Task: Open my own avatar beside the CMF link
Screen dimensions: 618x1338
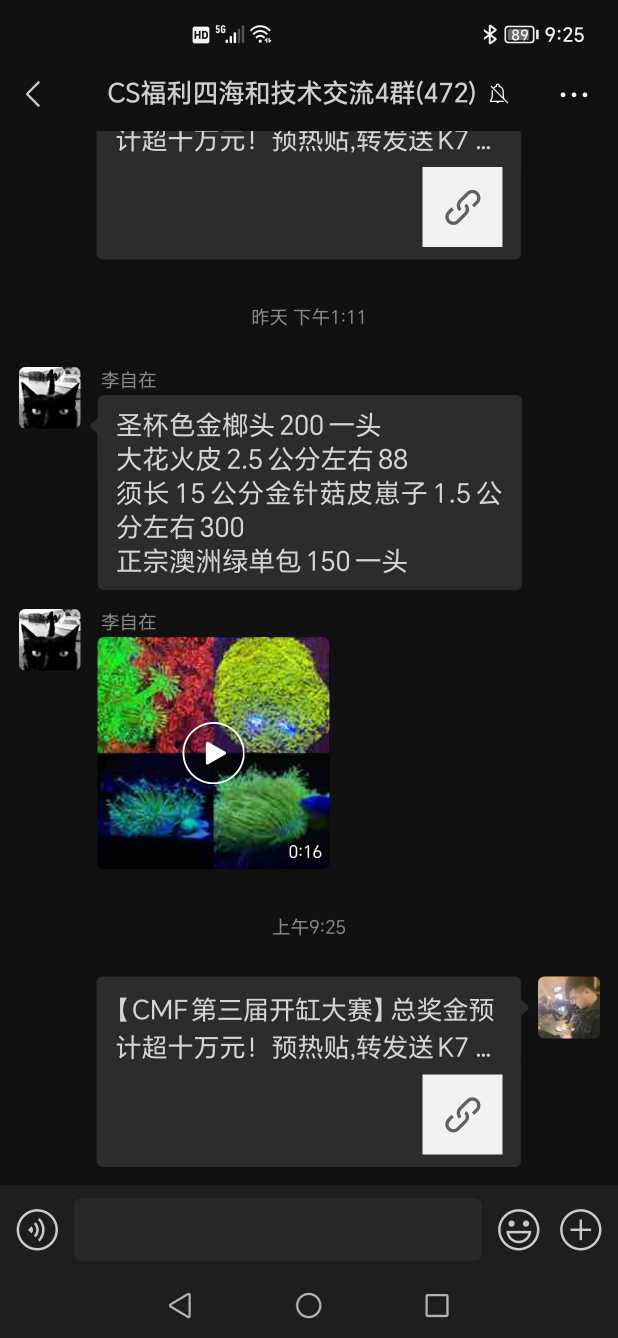Action: pyautogui.click(x=568, y=1007)
